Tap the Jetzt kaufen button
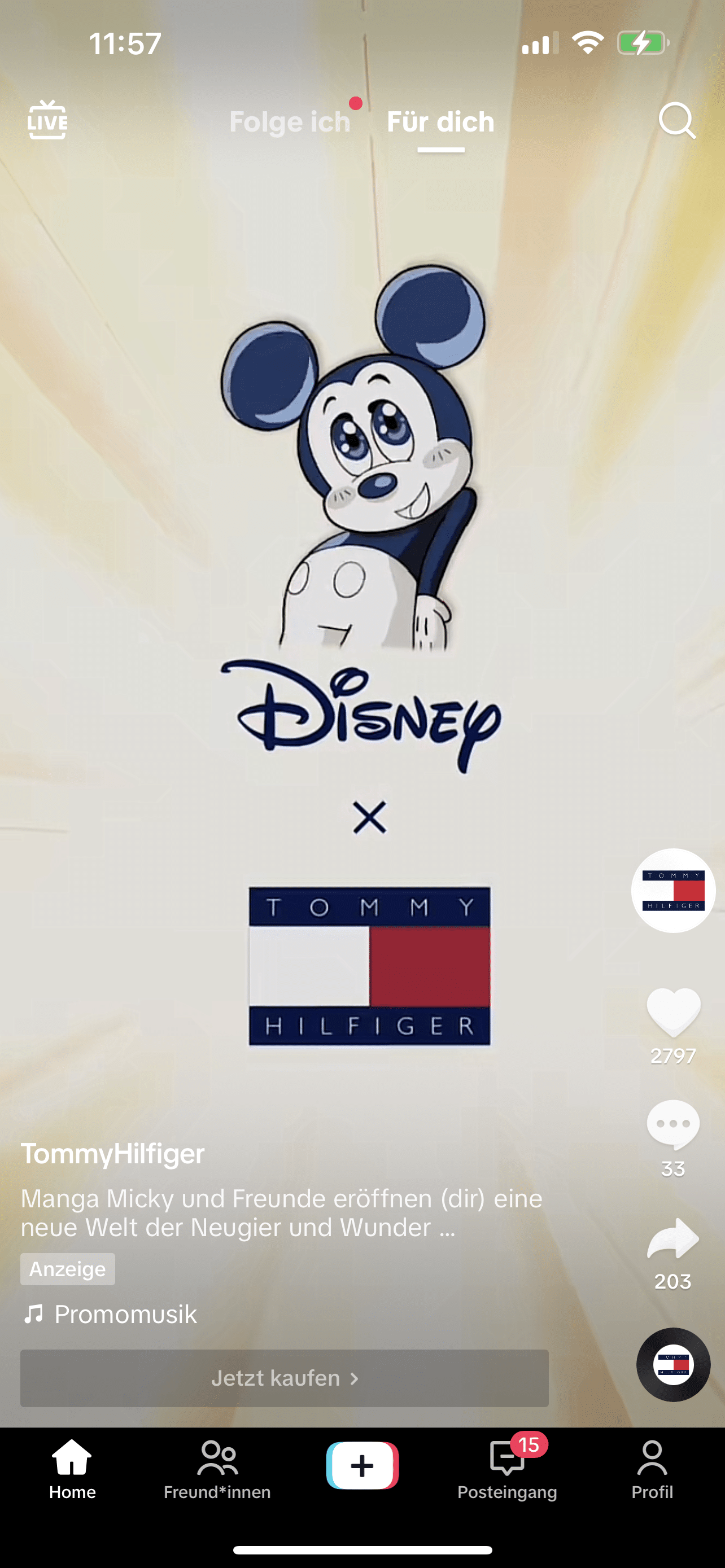The width and height of the screenshot is (725, 1568). [x=284, y=1378]
